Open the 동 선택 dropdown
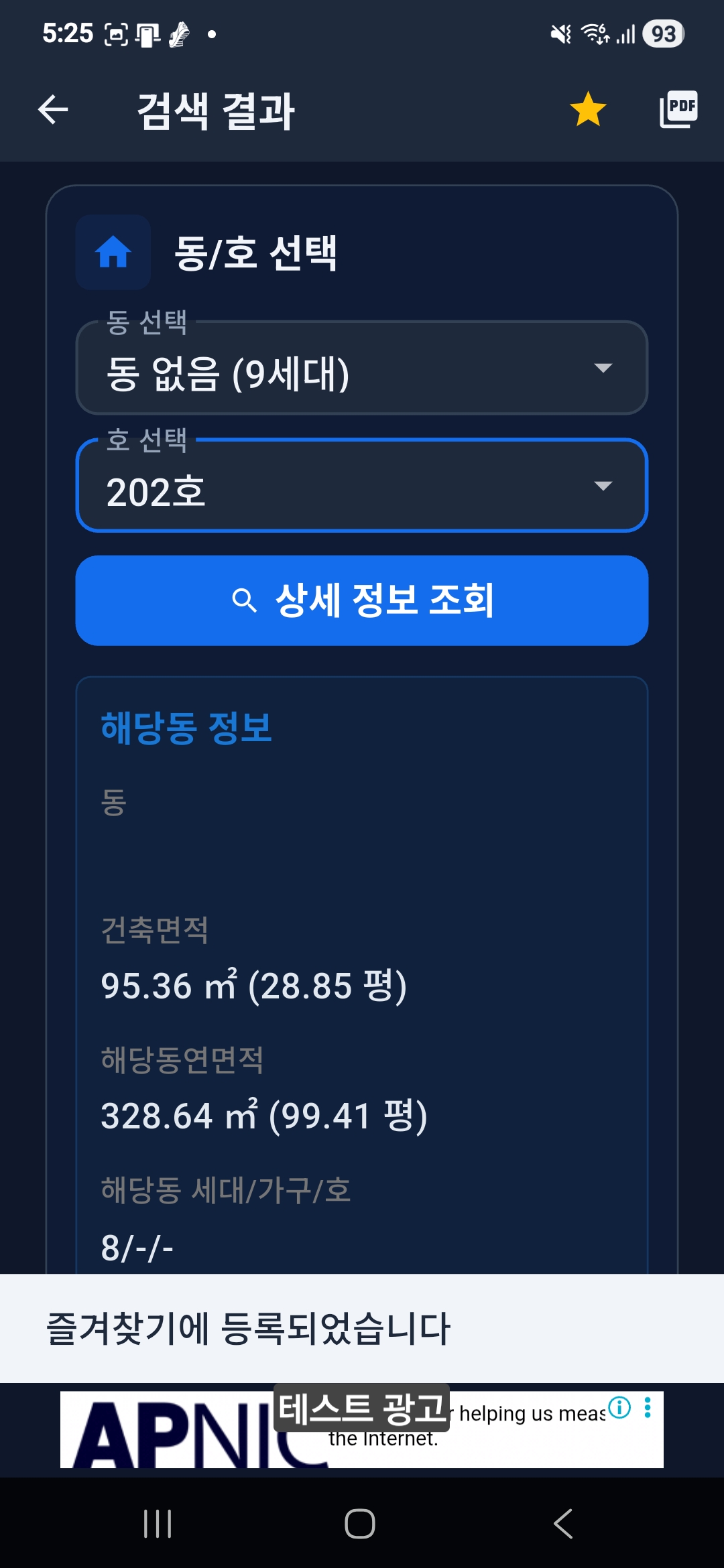 coord(362,368)
